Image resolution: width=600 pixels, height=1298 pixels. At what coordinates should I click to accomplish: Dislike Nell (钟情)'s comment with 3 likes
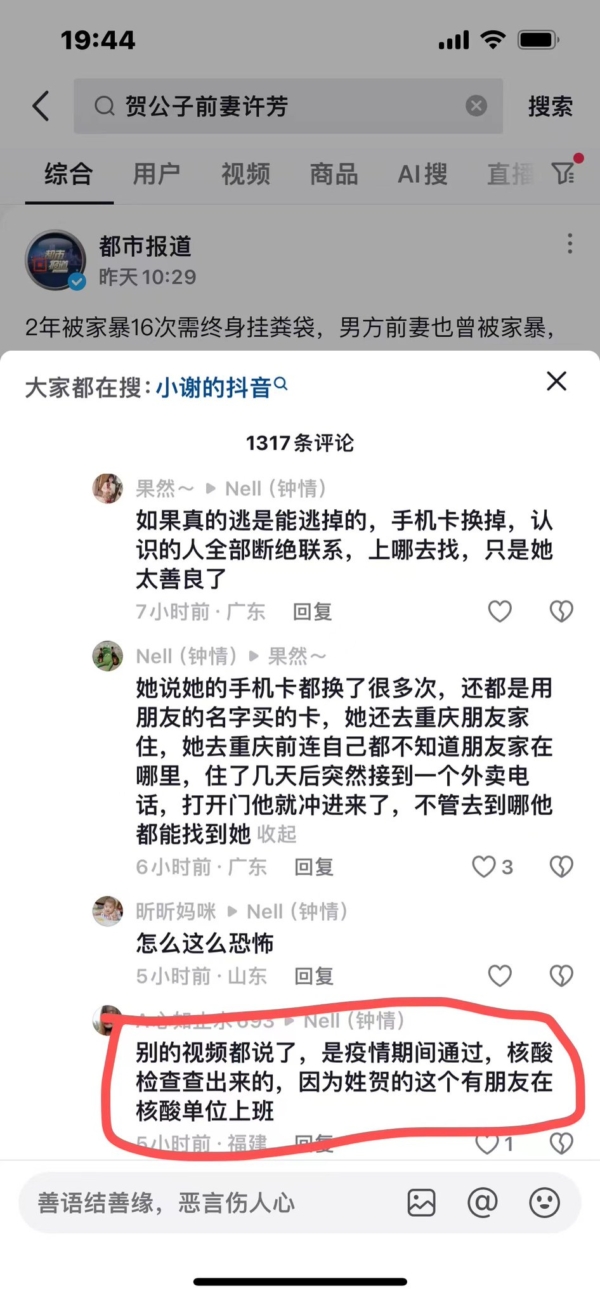561,867
